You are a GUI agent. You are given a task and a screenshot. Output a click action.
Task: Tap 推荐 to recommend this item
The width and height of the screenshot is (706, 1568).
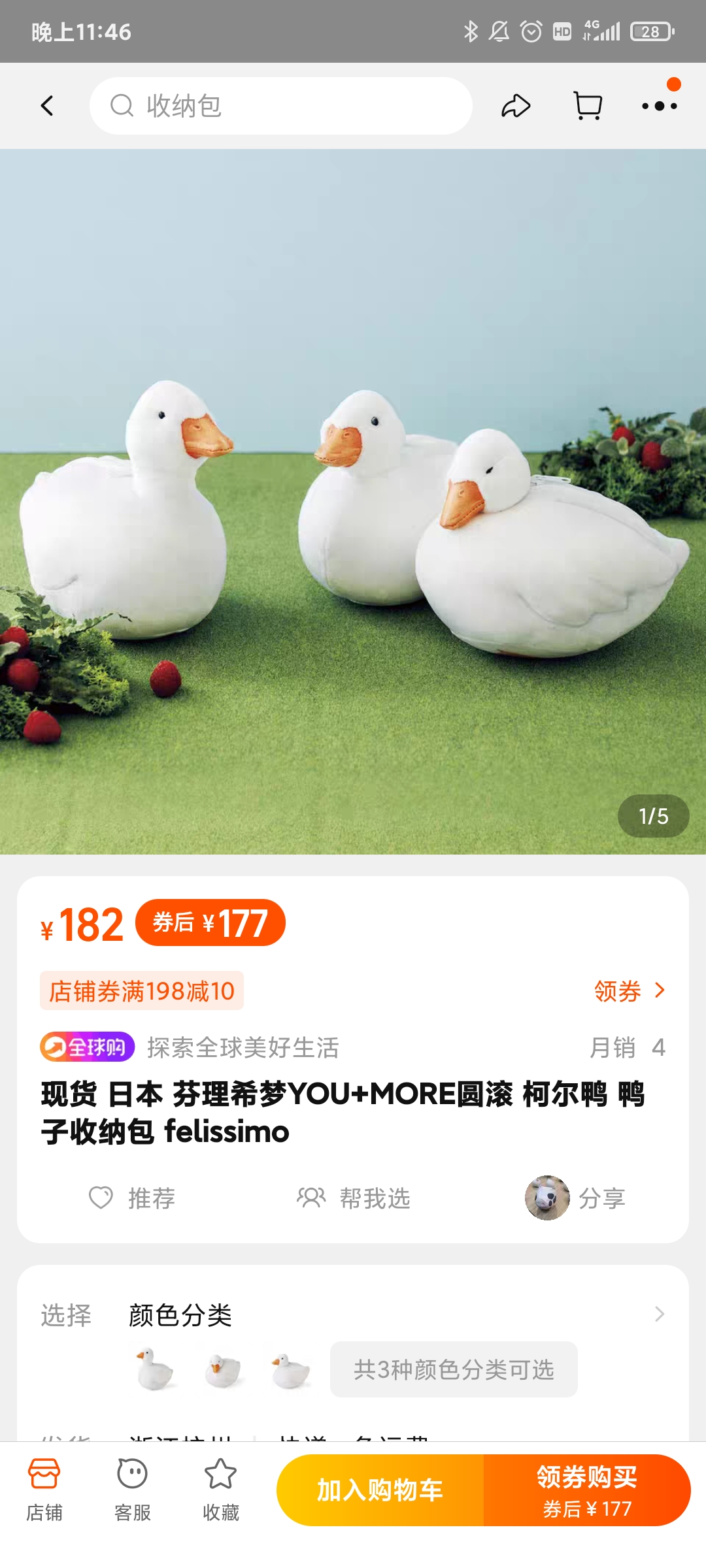coord(133,1198)
